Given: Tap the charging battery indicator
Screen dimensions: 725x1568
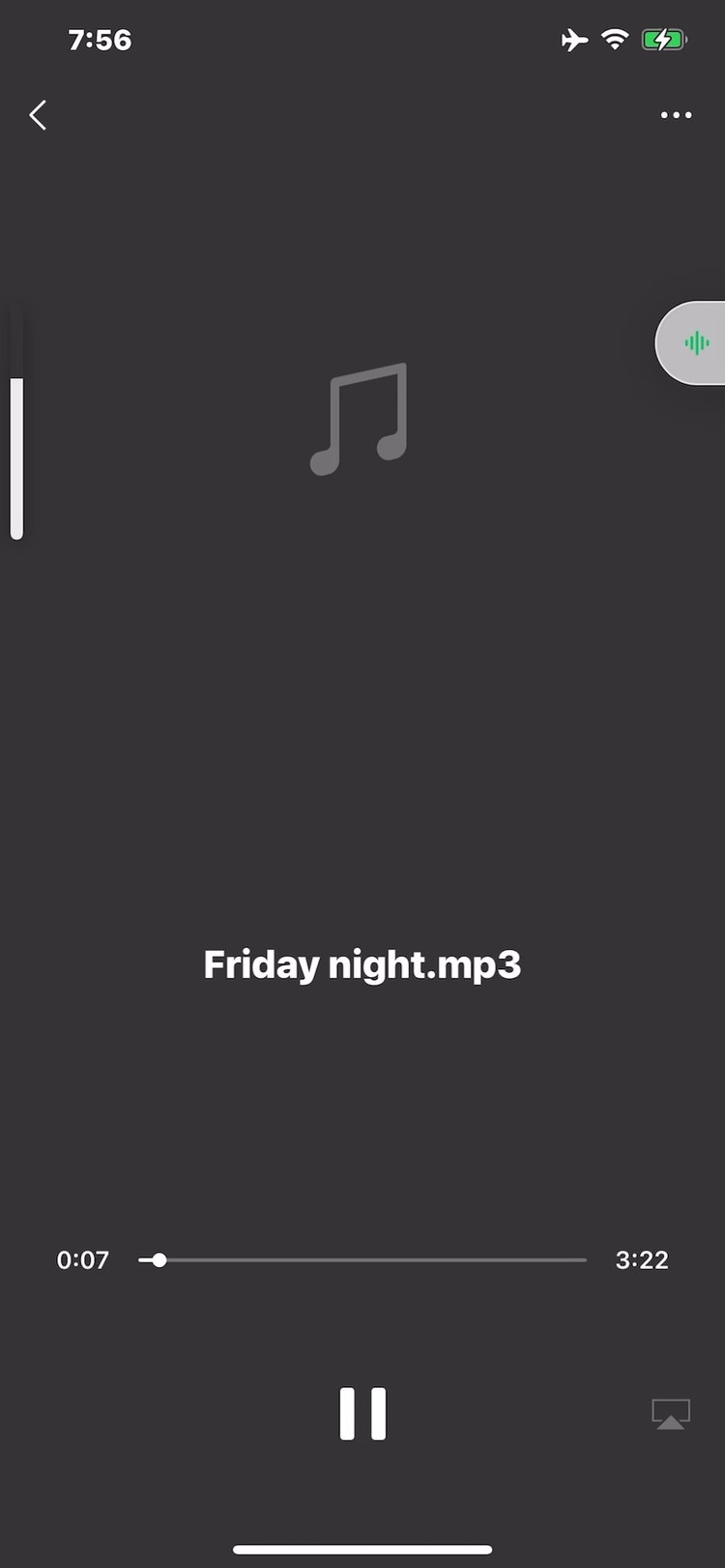Looking at the screenshot, I should 665,40.
